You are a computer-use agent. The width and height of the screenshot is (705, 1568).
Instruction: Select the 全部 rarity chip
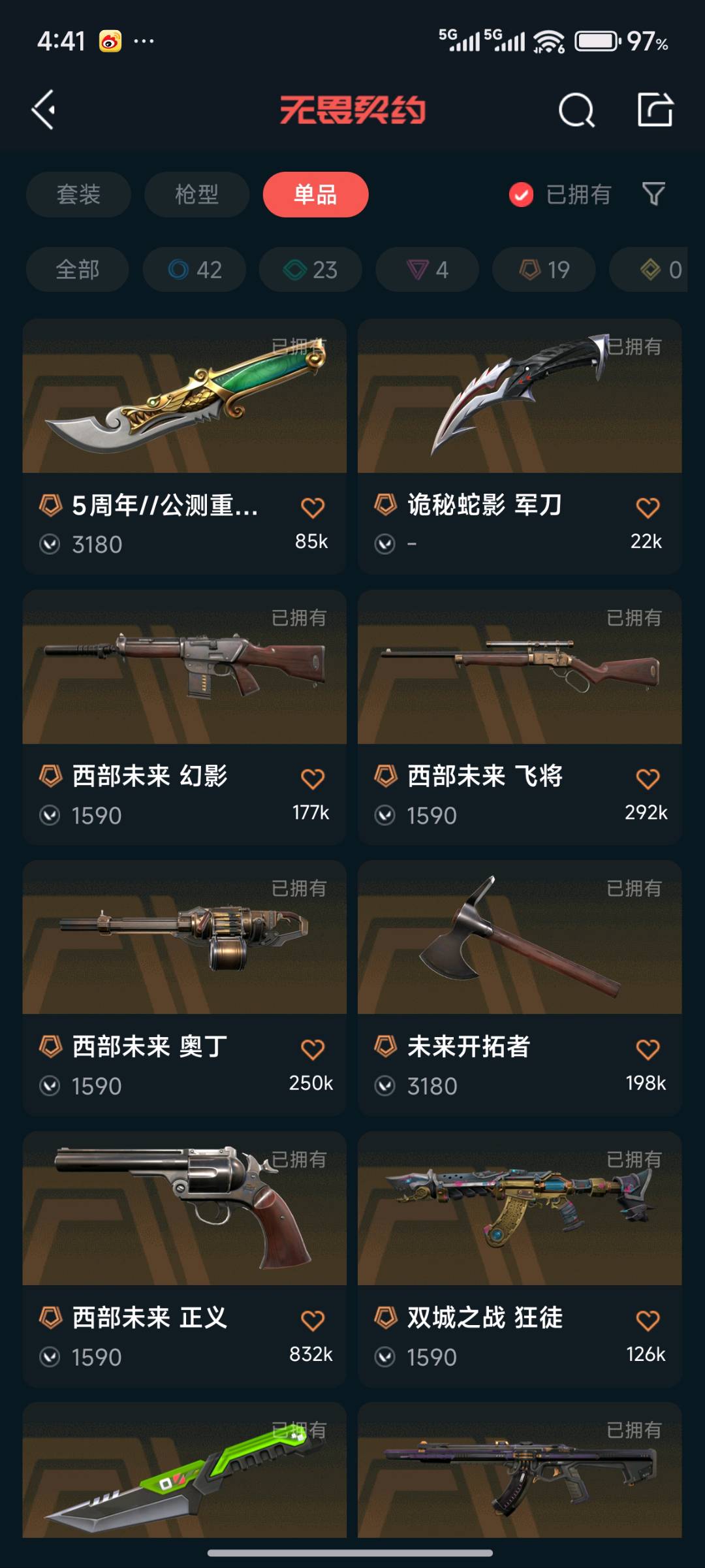(x=77, y=269)
